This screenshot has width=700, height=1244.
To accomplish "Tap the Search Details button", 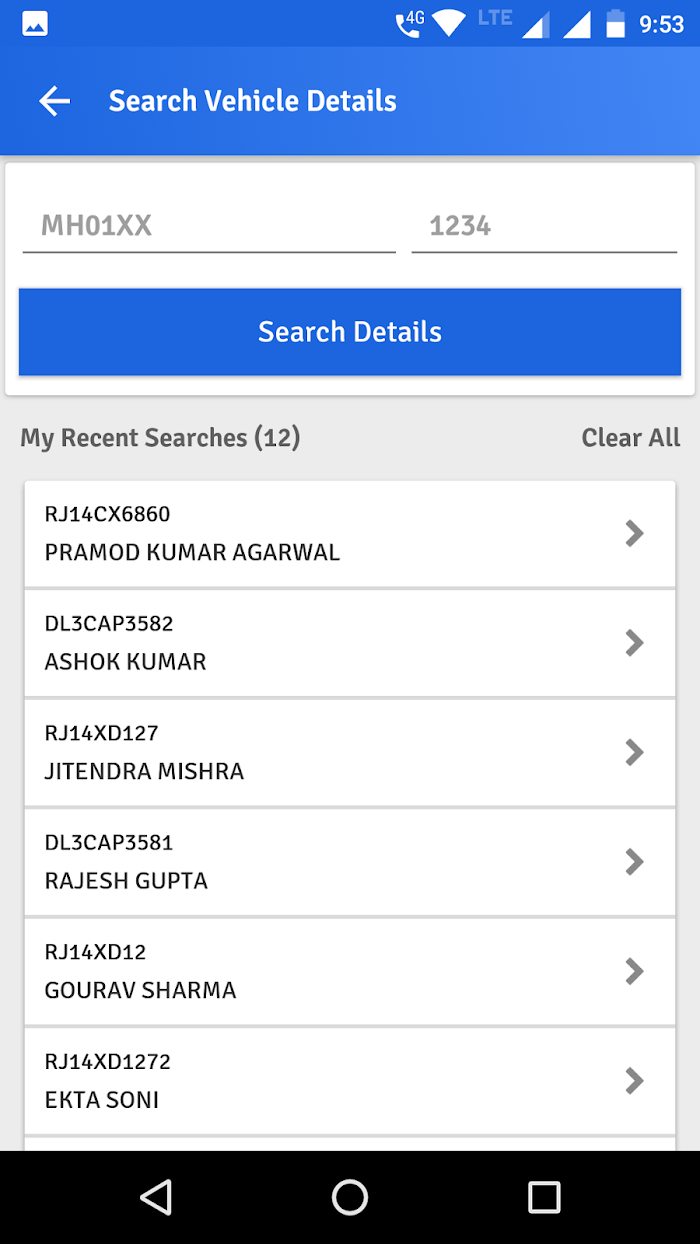I will click(x=350, y=332).
